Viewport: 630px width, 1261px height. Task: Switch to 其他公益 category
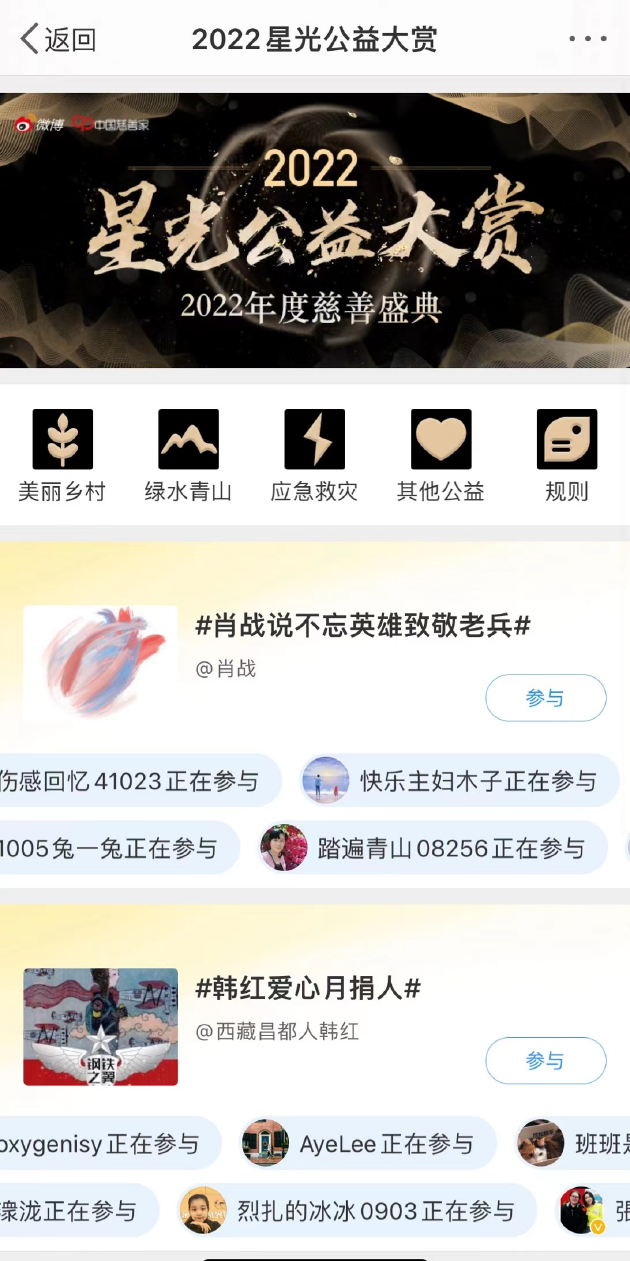tap(440, 455)
